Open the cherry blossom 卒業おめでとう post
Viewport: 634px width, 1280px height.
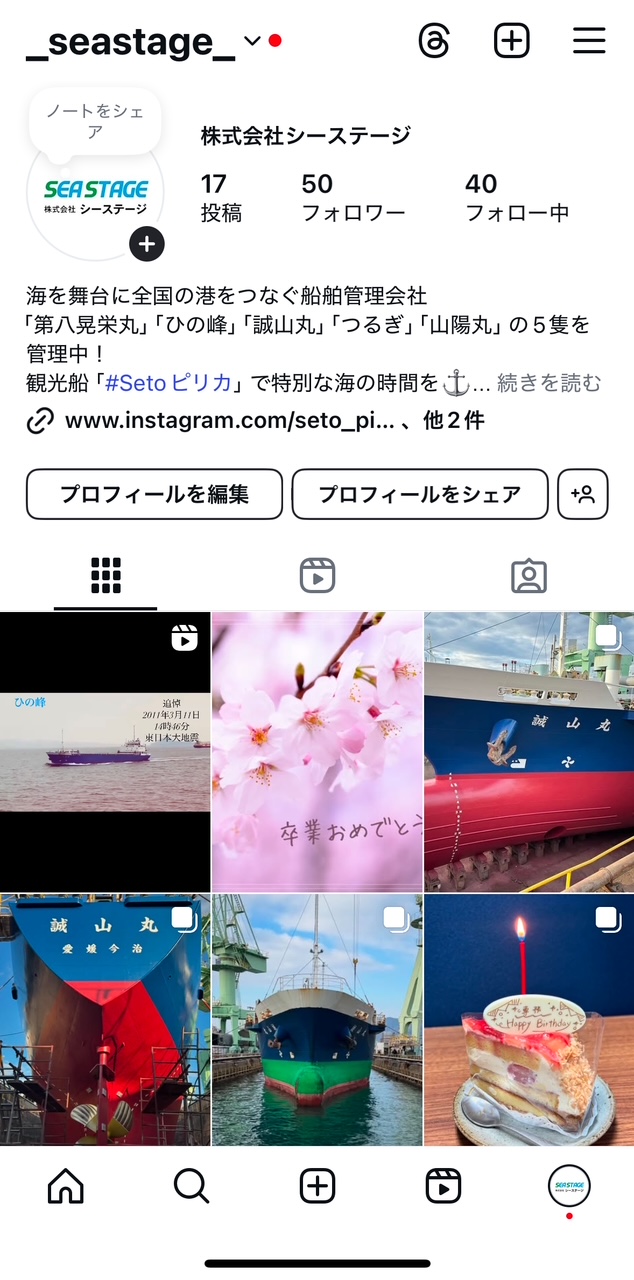[x=317, y=751]
